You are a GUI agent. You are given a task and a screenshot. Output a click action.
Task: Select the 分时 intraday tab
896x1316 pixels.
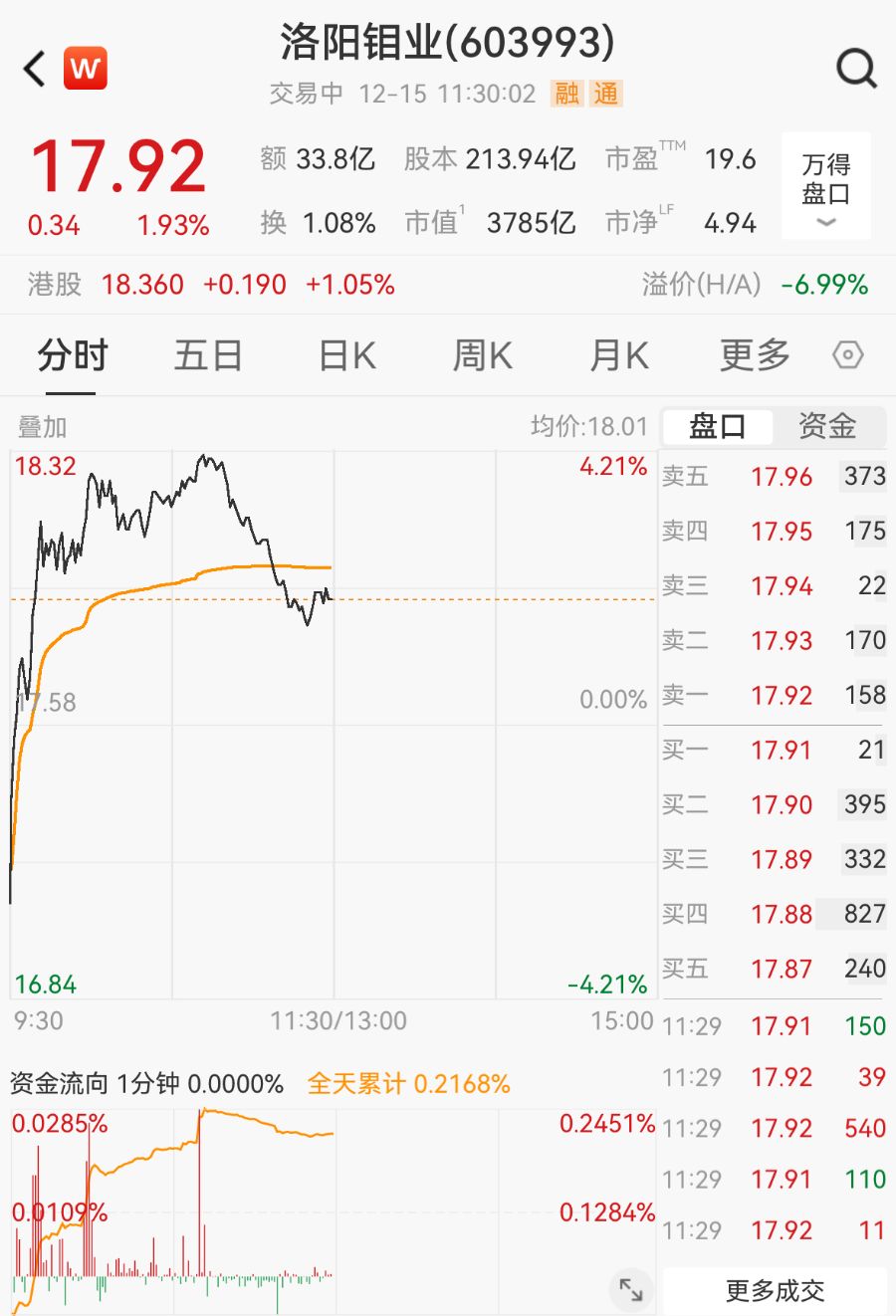(72, 355)
